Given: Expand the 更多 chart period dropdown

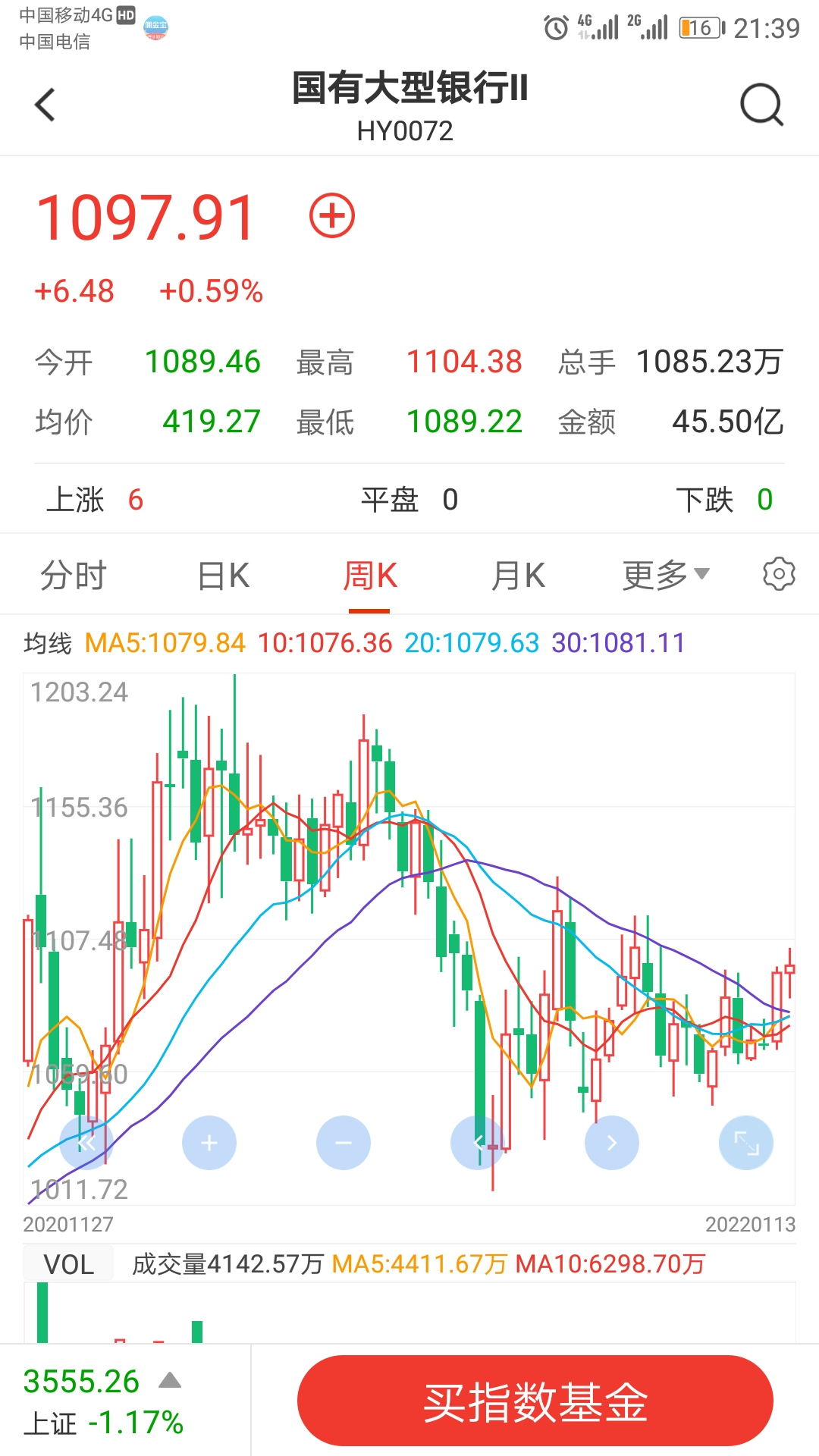Looking at the screenshot, I should pos(665,576).
